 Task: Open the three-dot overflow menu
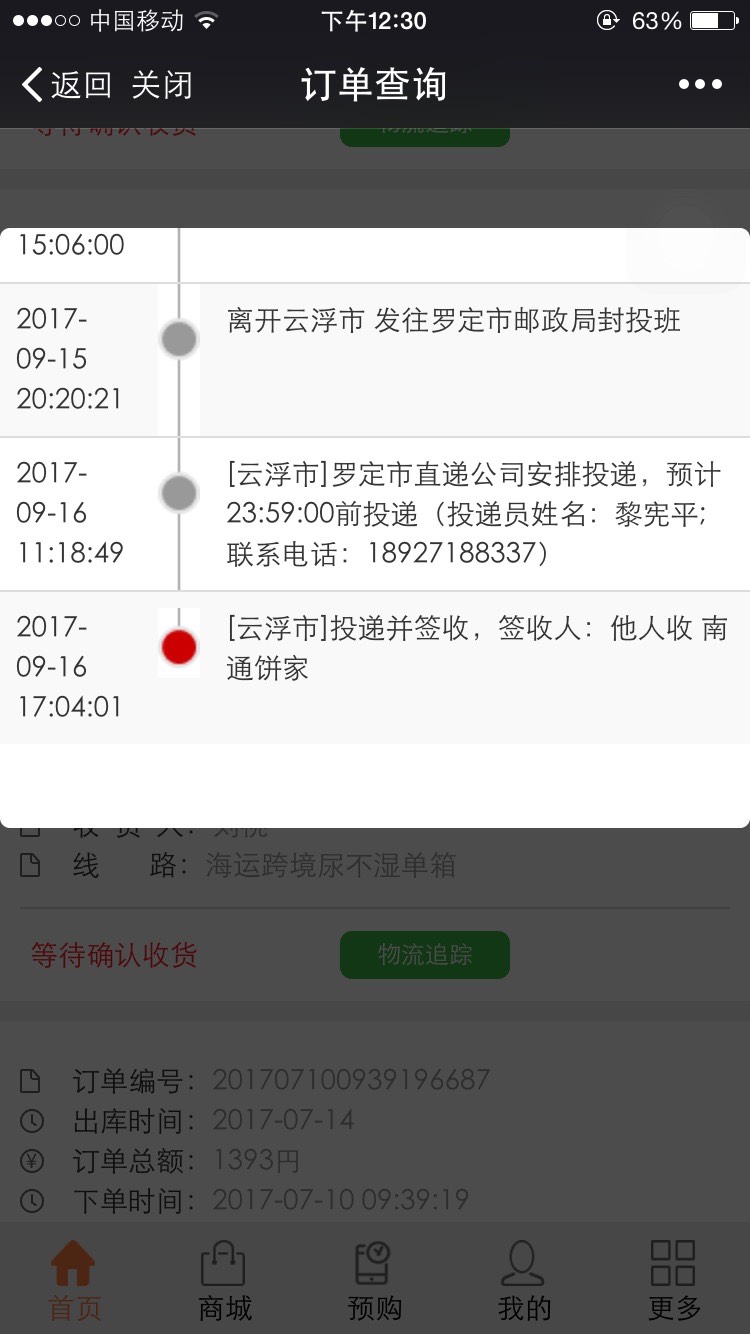(x=700, y=85)
